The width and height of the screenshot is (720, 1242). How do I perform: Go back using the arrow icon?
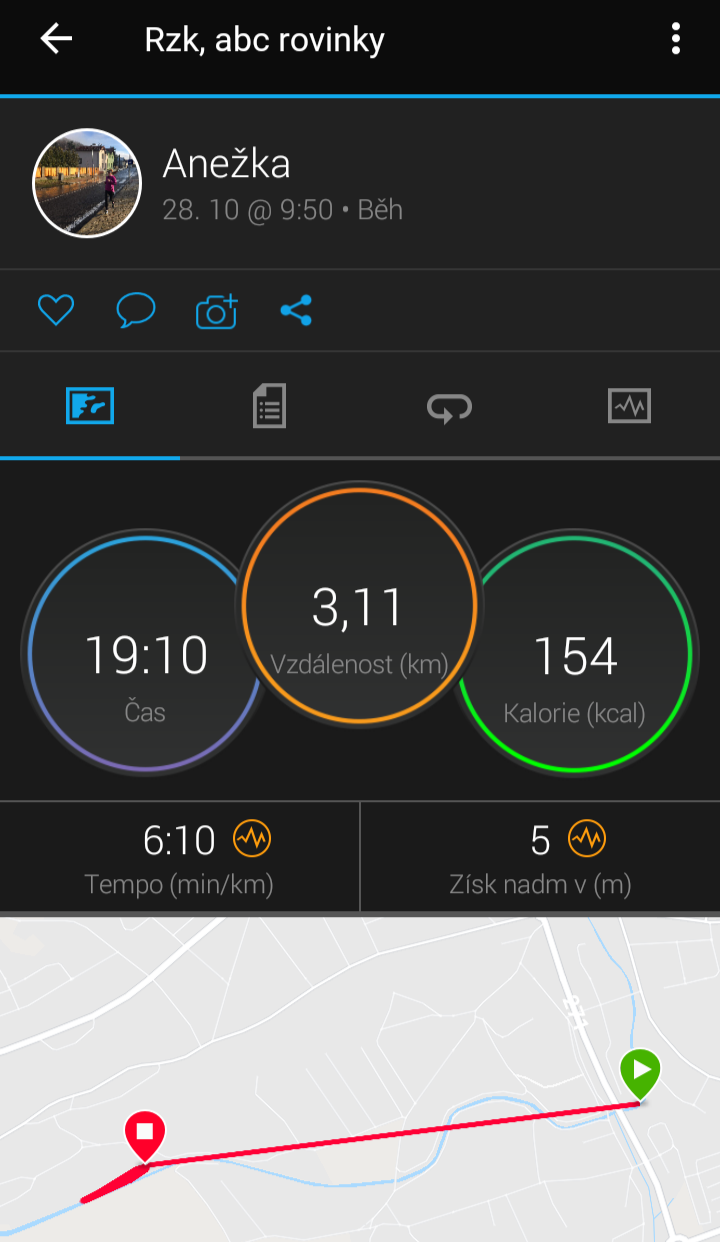(x=56, y=40)
